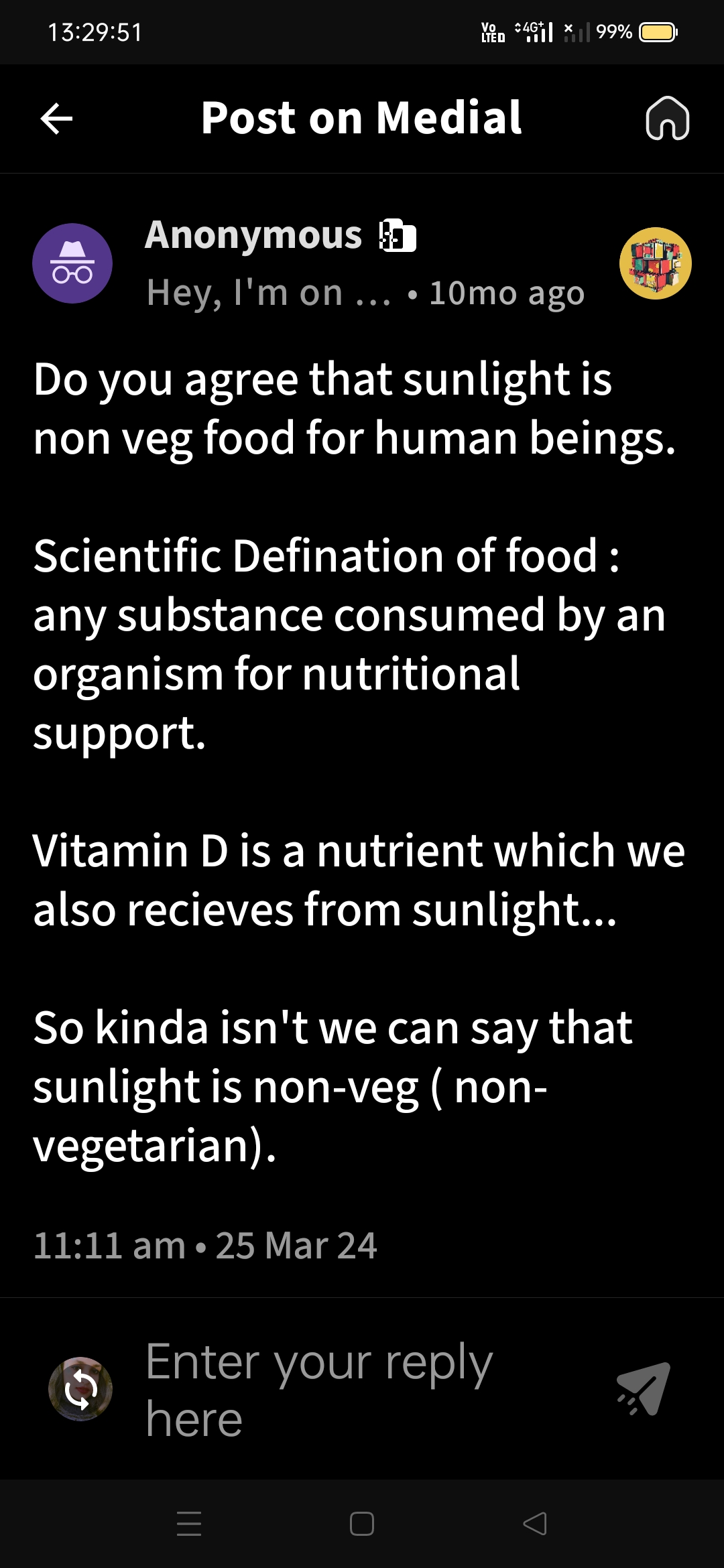Switch reply identity via avatar toggle
The height and width of the screenshot is (1568, 724).
pos(80,1389)
